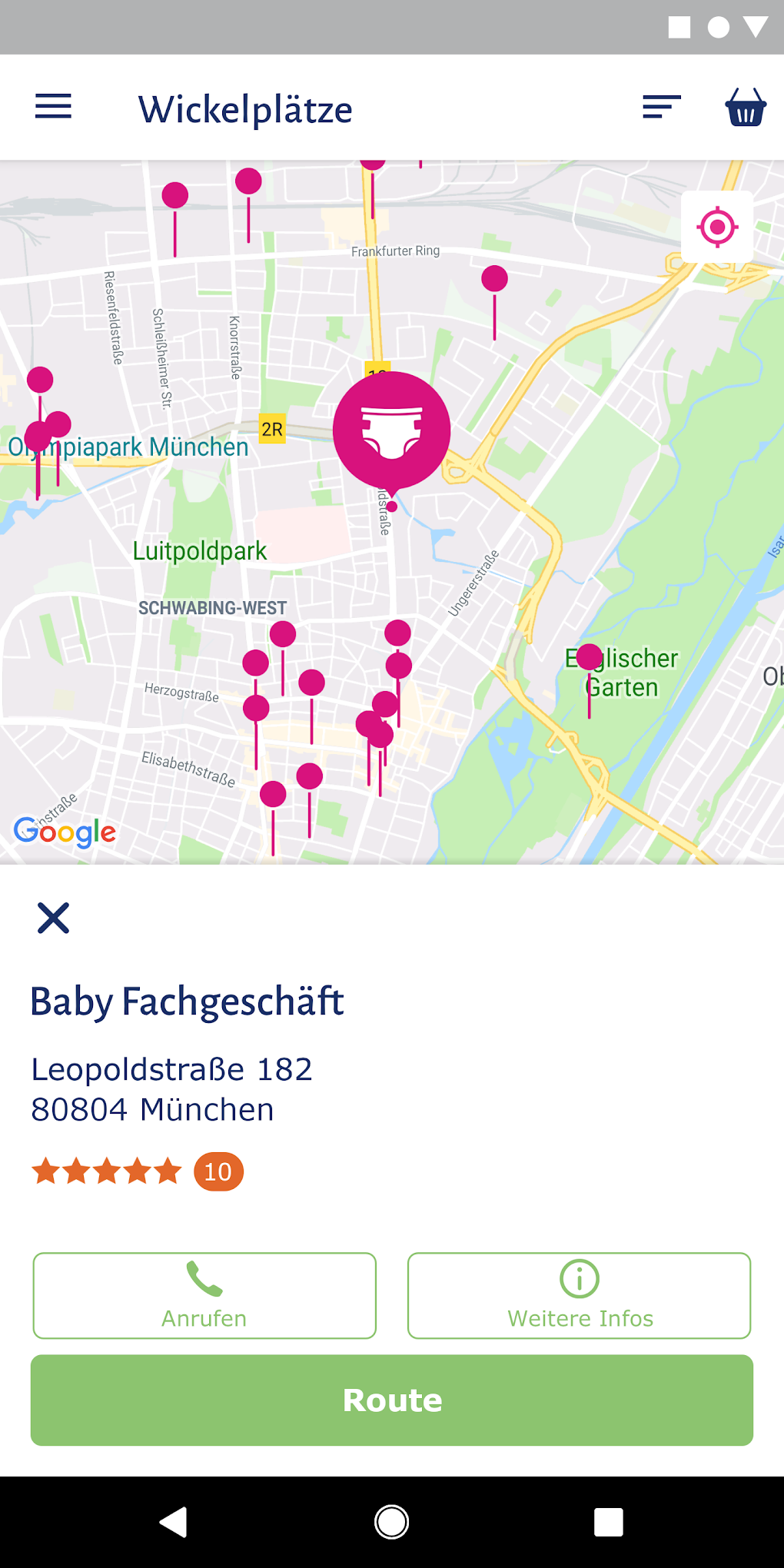This screenshot has width=784, height=1568.
Task: Go to the Android home screen
Action: click(392, 1522)
